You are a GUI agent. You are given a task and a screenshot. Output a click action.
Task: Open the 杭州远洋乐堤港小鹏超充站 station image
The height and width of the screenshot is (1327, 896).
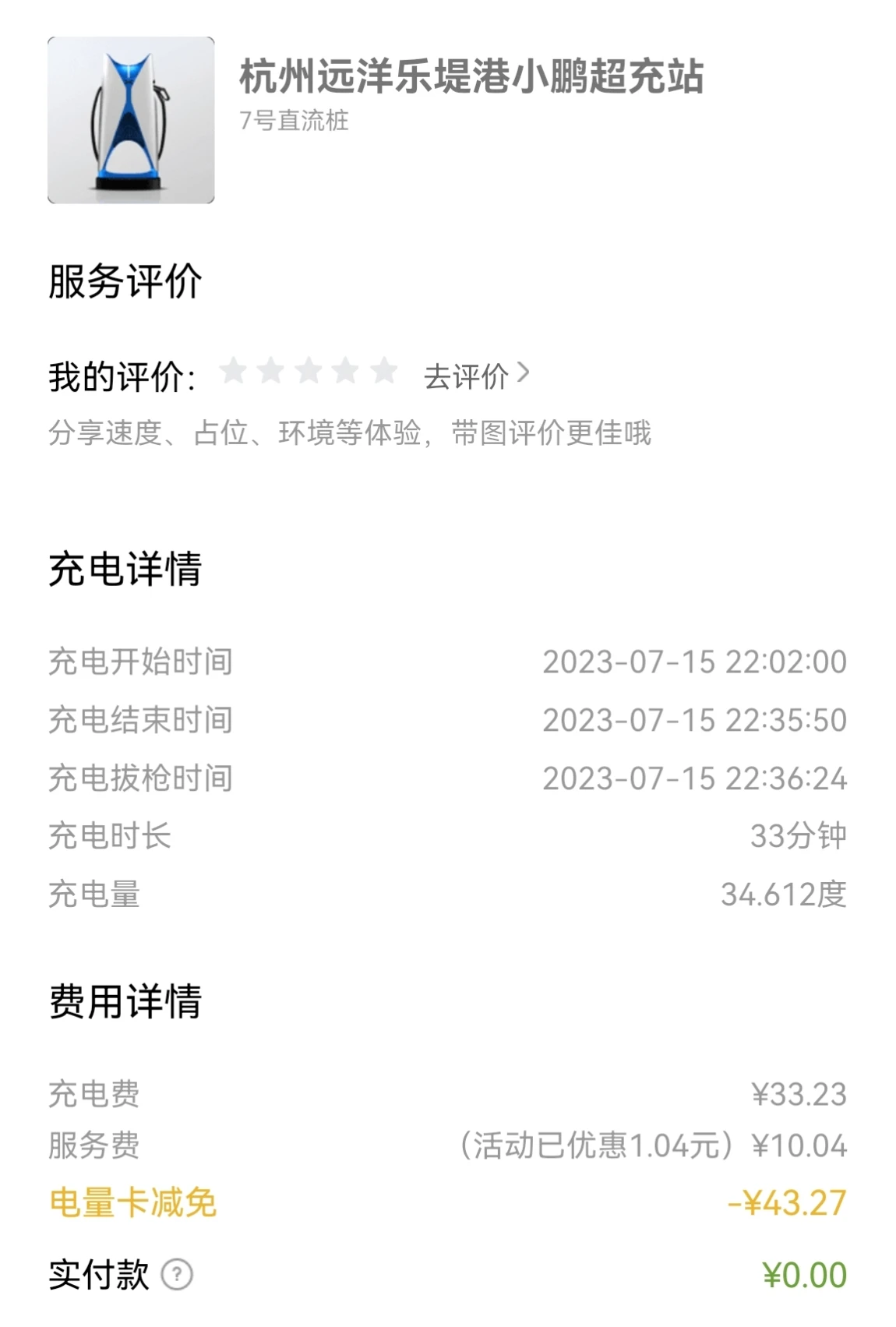131,120
